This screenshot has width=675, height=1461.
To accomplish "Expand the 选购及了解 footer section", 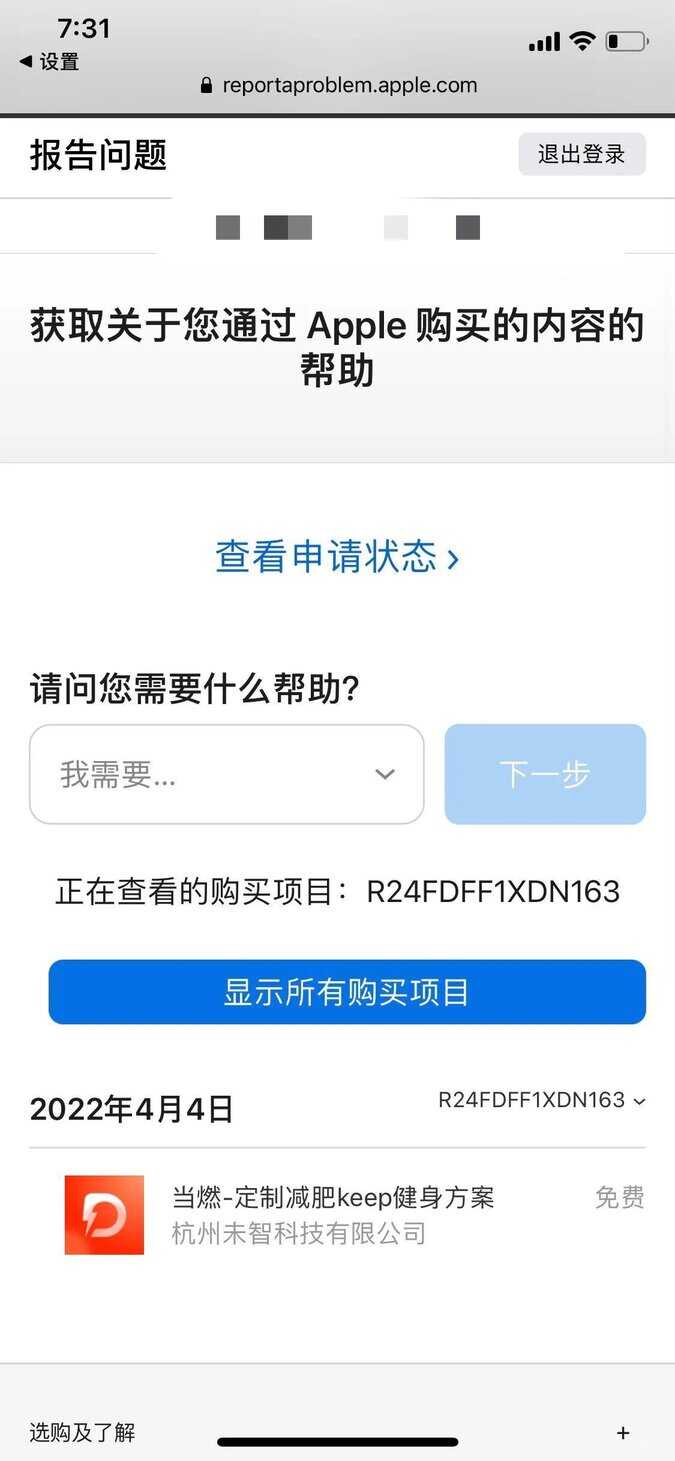I will [x=623, y=1433].
